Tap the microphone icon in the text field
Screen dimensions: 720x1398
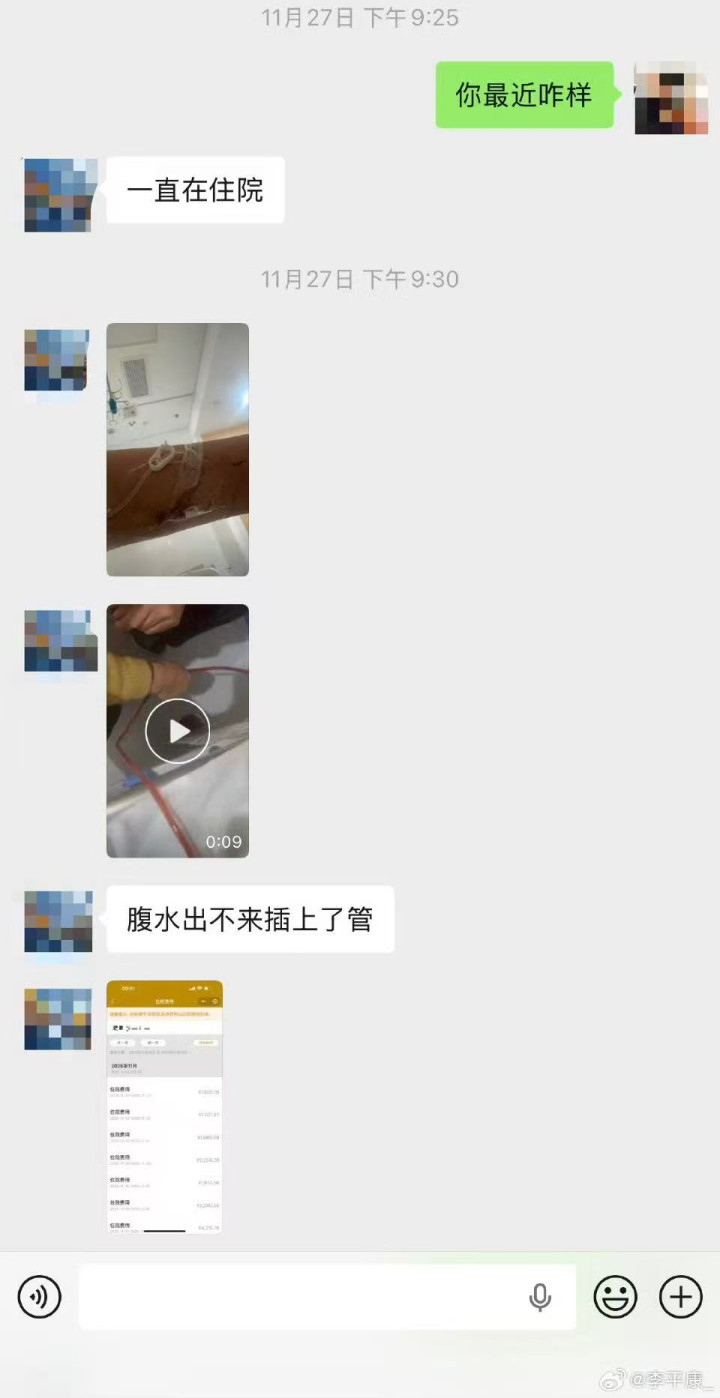click(540, 1297)
